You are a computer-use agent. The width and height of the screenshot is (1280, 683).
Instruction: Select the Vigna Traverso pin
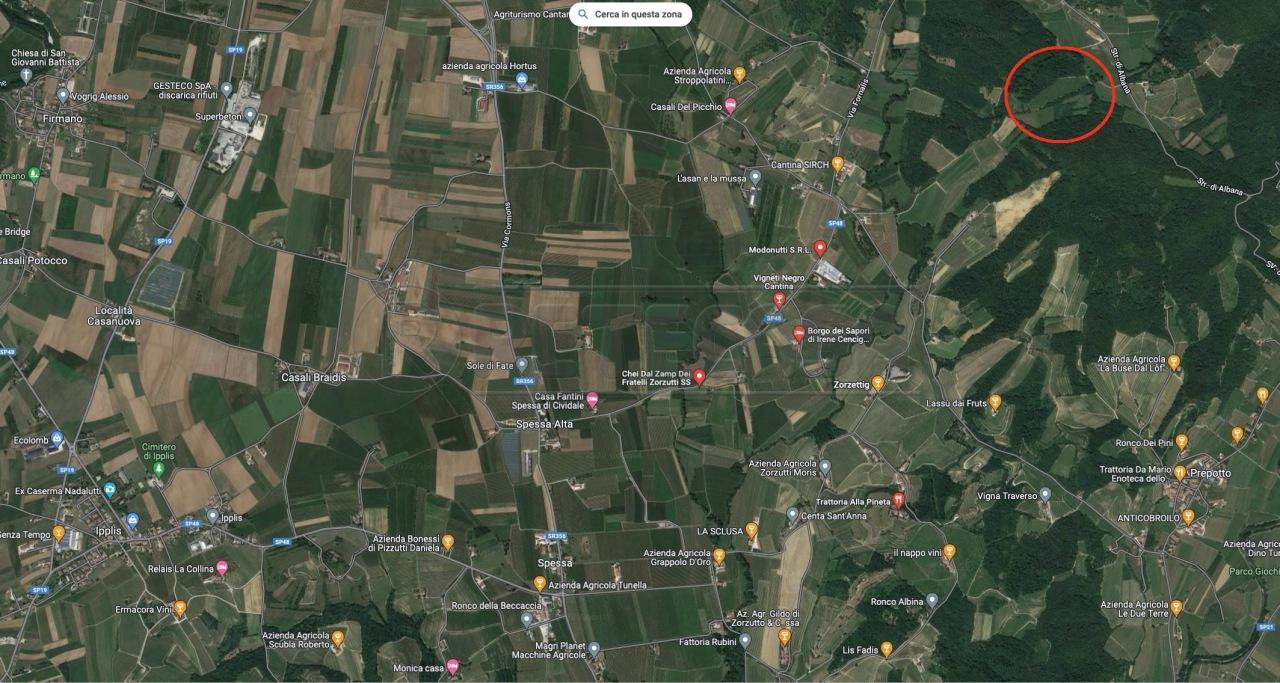pyautogui.click(x=1045, y=494)
